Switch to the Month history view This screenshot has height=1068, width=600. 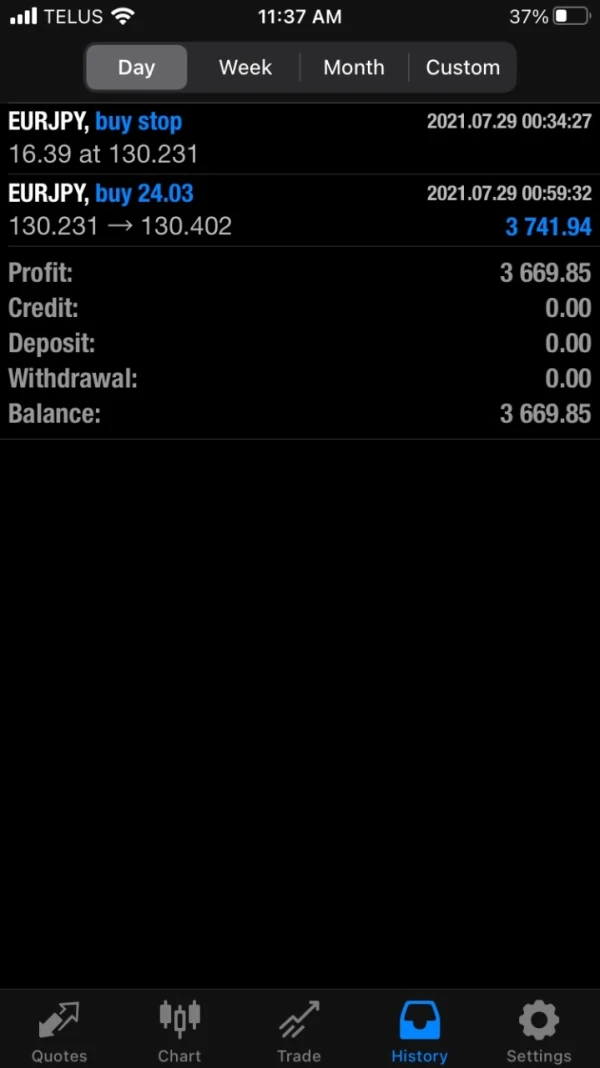coord(353,68)
